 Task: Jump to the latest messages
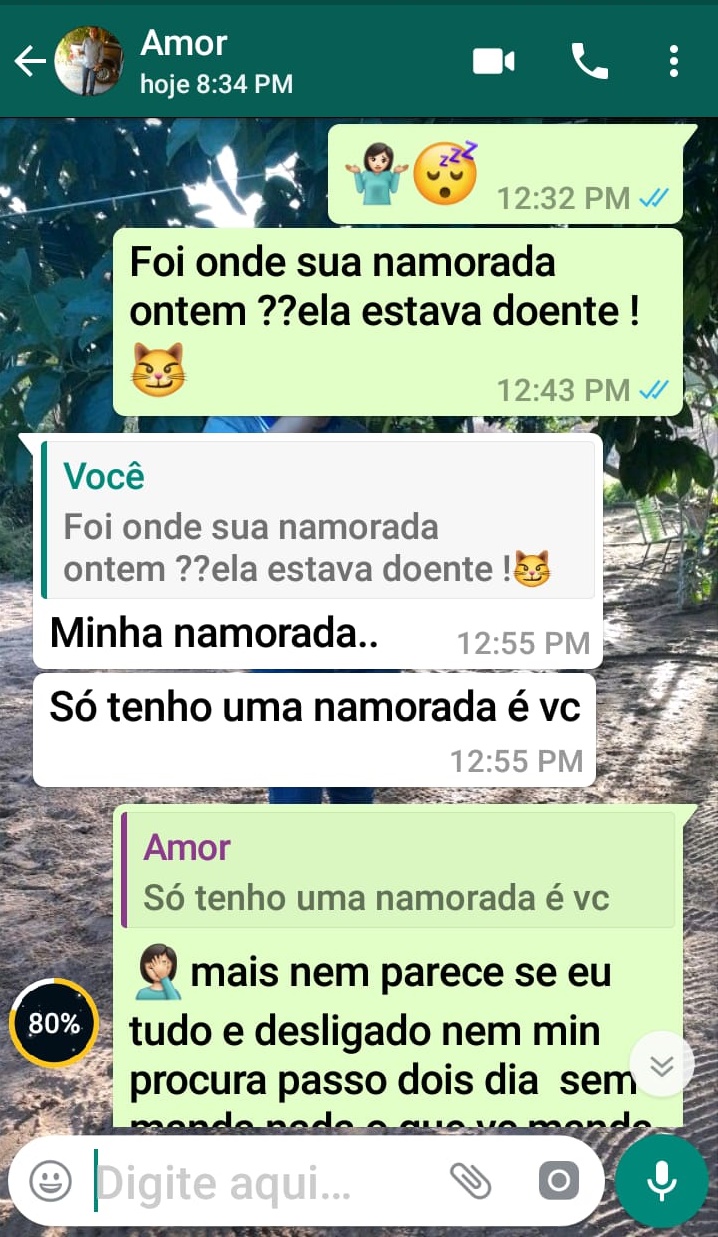tap(661, 1065)
